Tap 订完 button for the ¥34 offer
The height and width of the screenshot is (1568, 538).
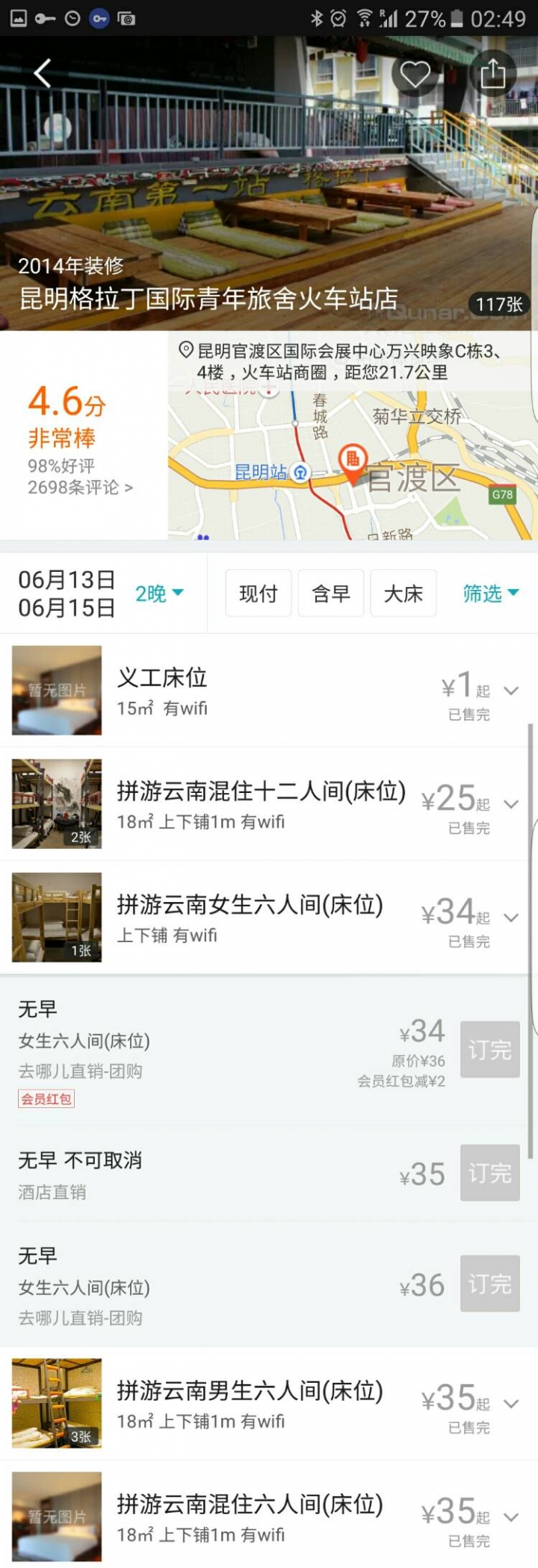click(x=489, y=1049)
